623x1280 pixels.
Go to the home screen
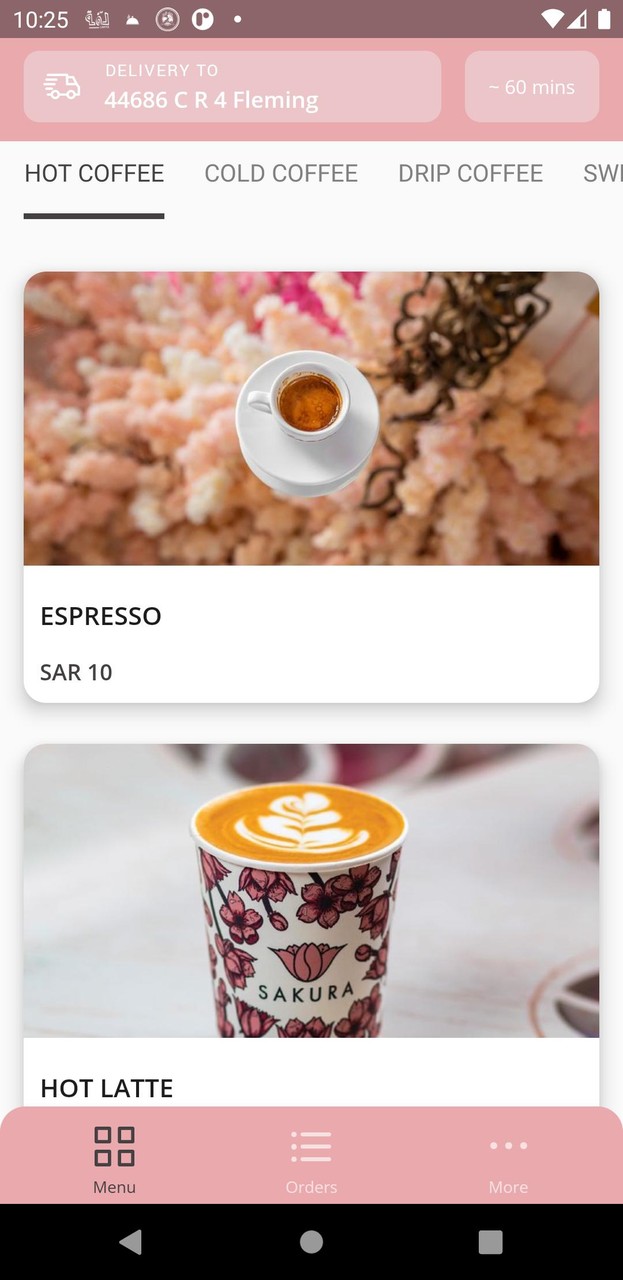pyautogui.click(x=311, y=1242)
